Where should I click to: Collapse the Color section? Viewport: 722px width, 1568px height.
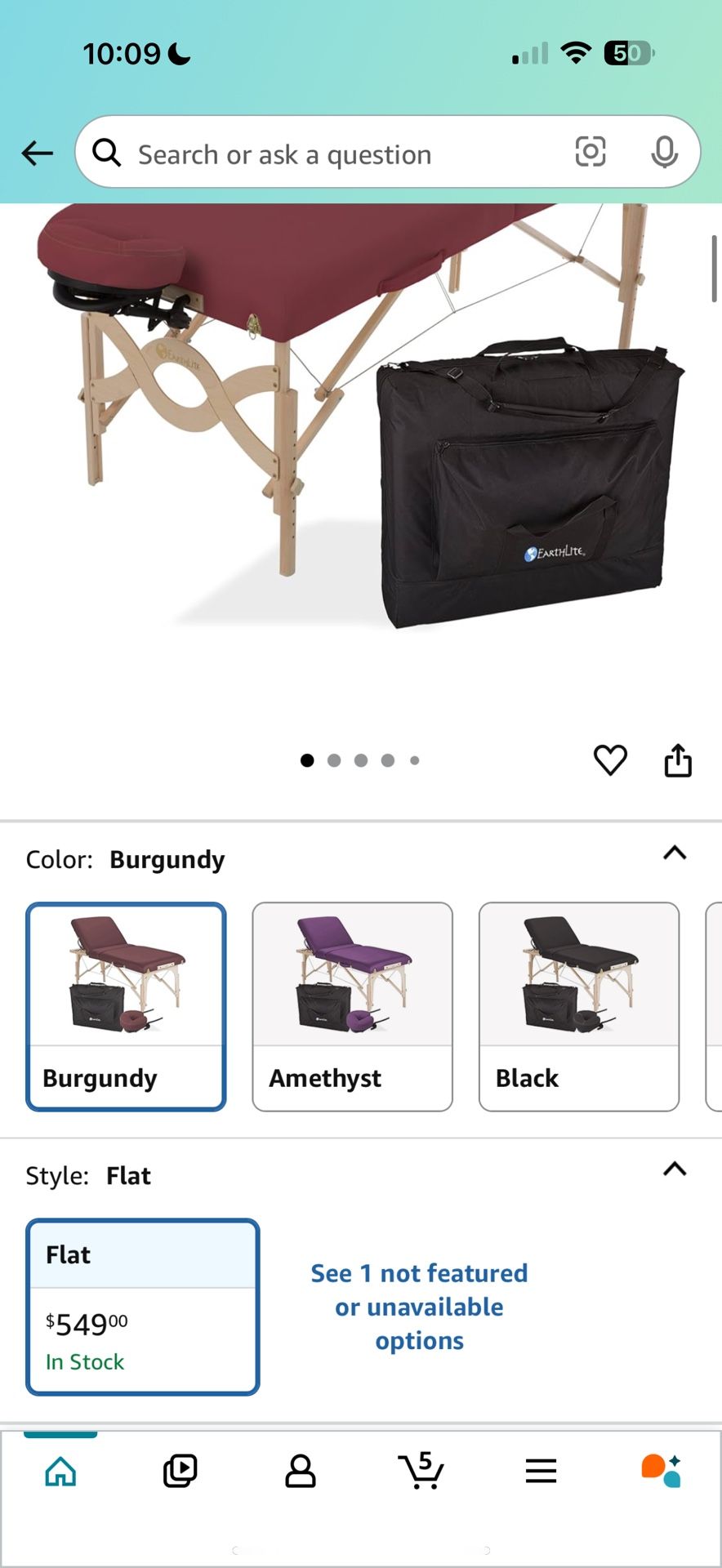pyautogui.click(x=675, y=853)
